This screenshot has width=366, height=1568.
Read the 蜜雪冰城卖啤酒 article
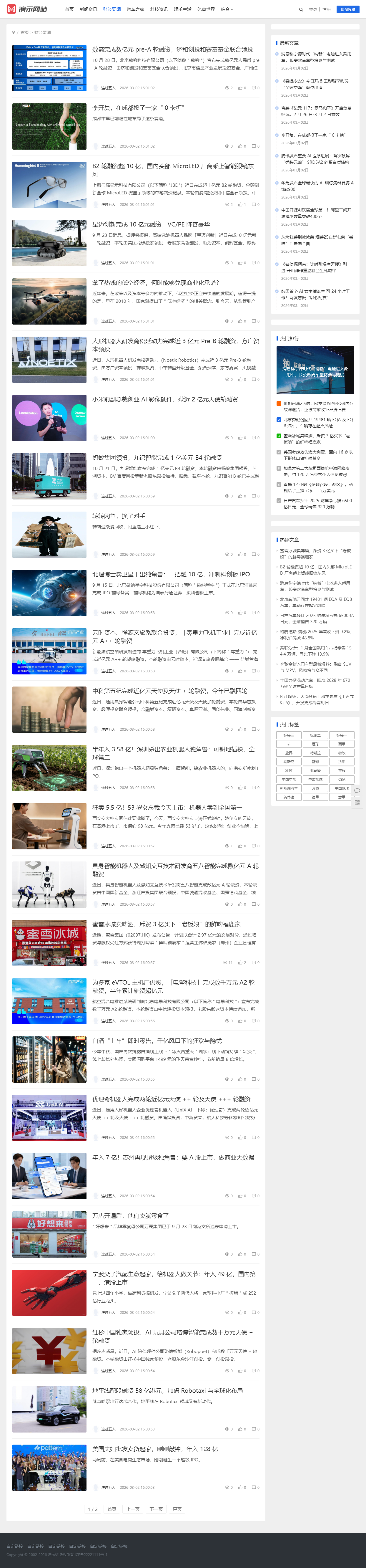pyautogui.click(x=166, y=924)
